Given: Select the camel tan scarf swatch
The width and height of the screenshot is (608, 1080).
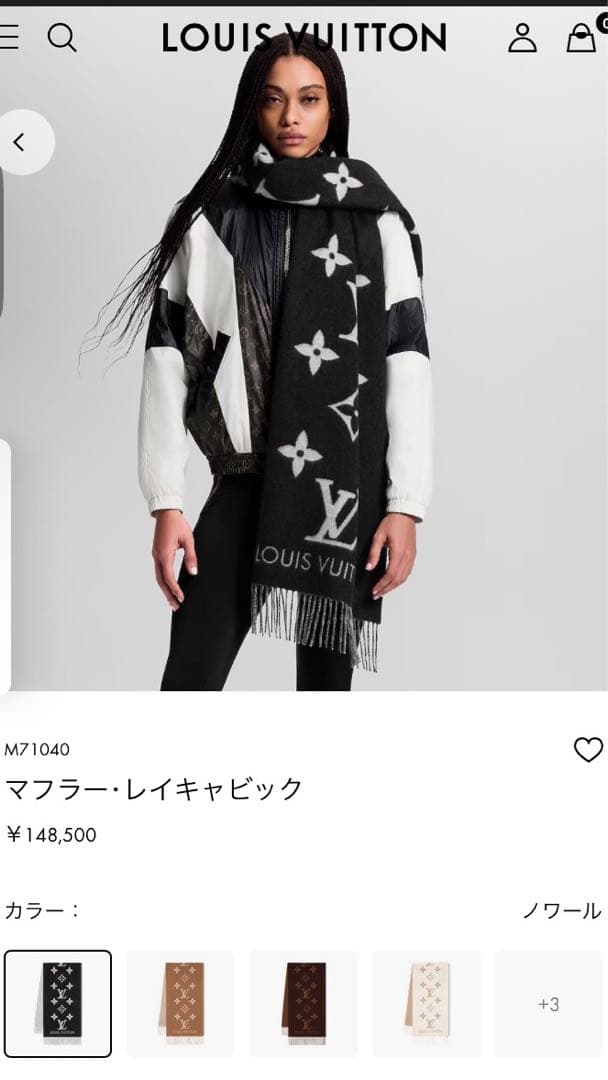Looking at the screenshot, I should [x=180, y=1003].
